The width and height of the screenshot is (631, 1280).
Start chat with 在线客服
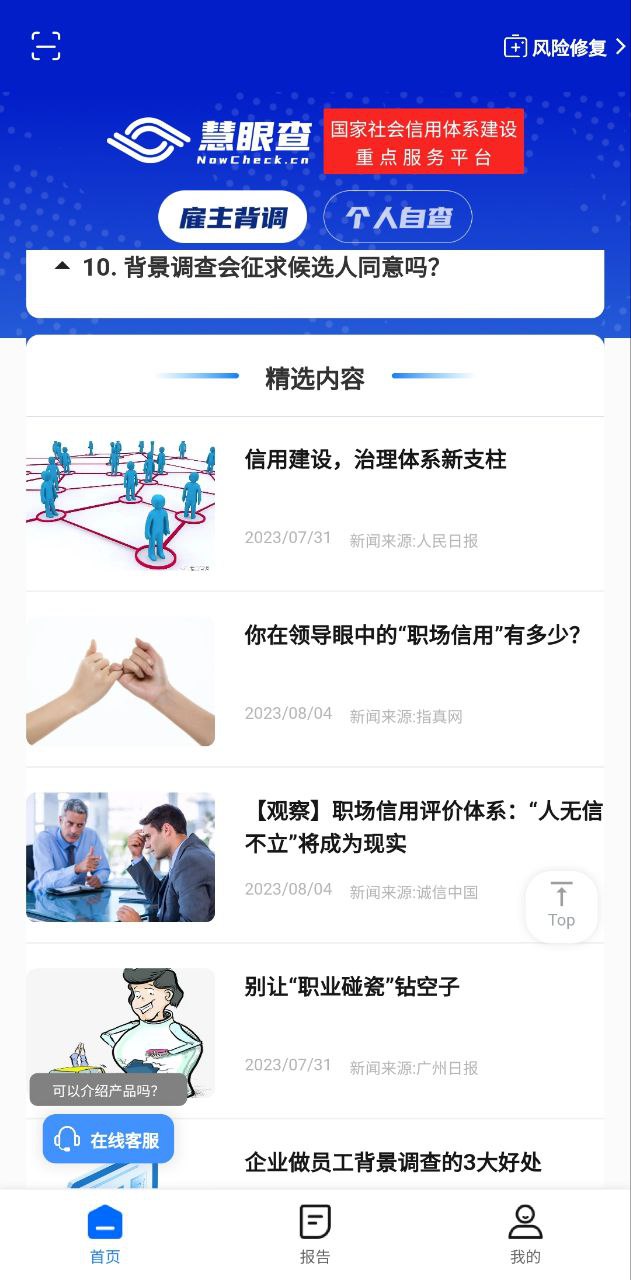coord(108,1139)
